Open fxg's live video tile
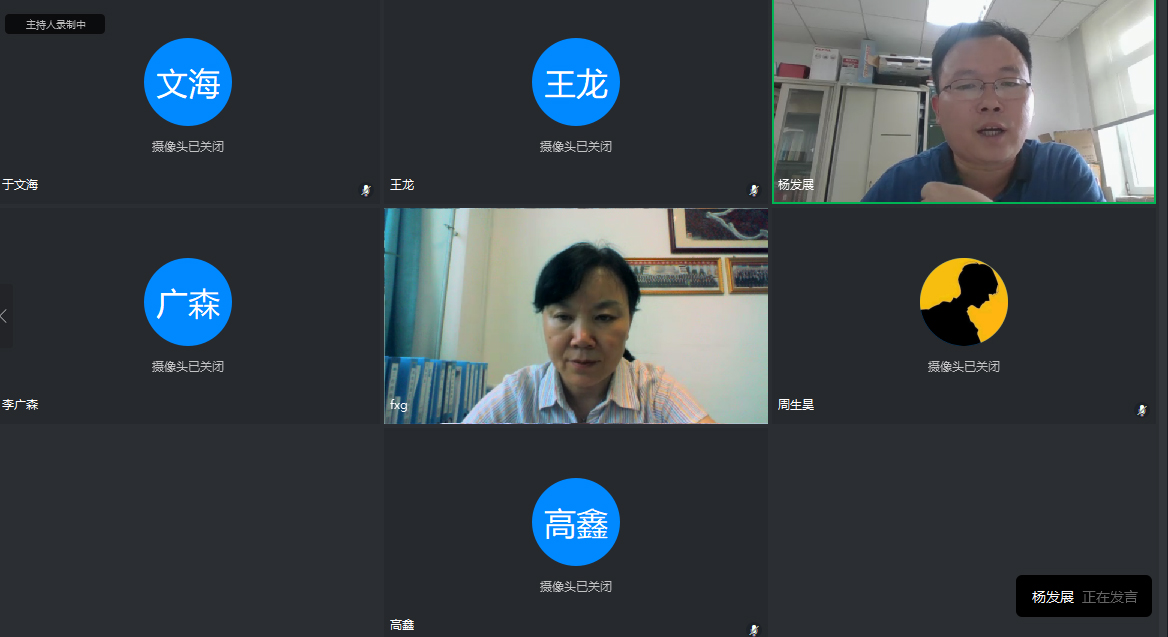The image size is (1168, 637). pyautogui.click(x=576, y=316)
